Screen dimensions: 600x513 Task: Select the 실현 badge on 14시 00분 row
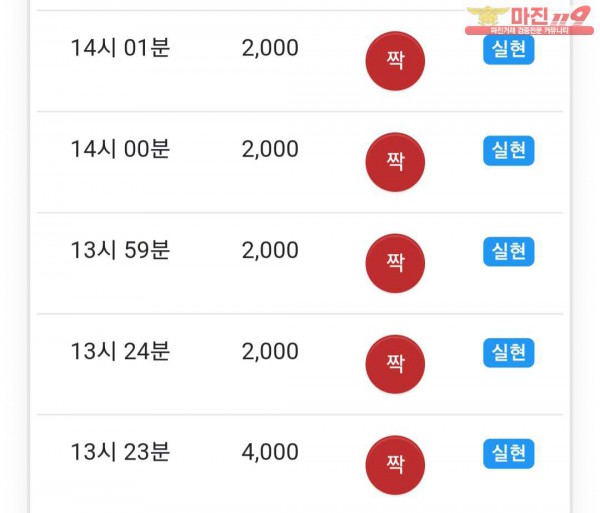tap(509, 151)
